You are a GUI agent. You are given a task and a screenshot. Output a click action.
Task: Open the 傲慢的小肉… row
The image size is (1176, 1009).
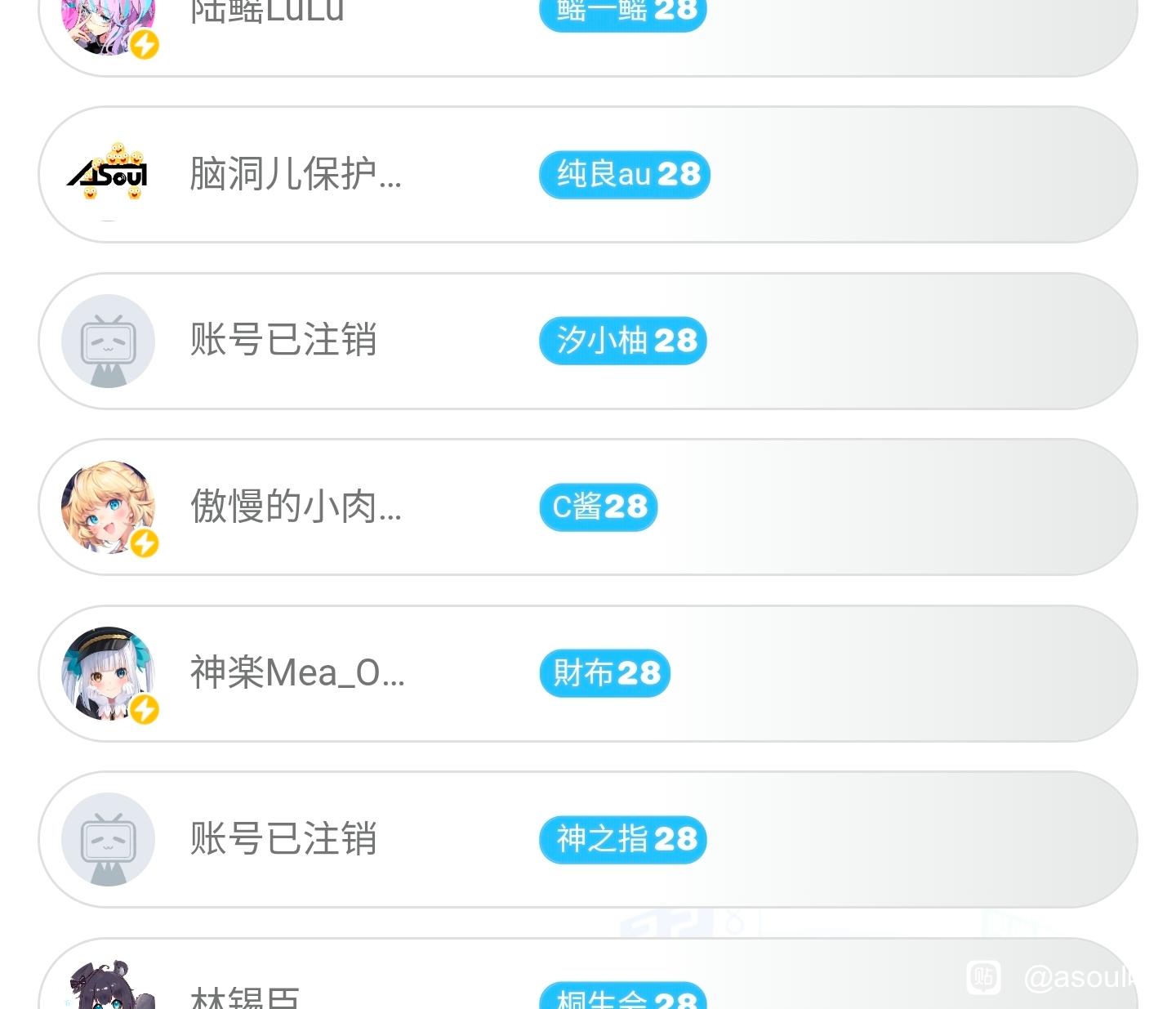(295, 507)
